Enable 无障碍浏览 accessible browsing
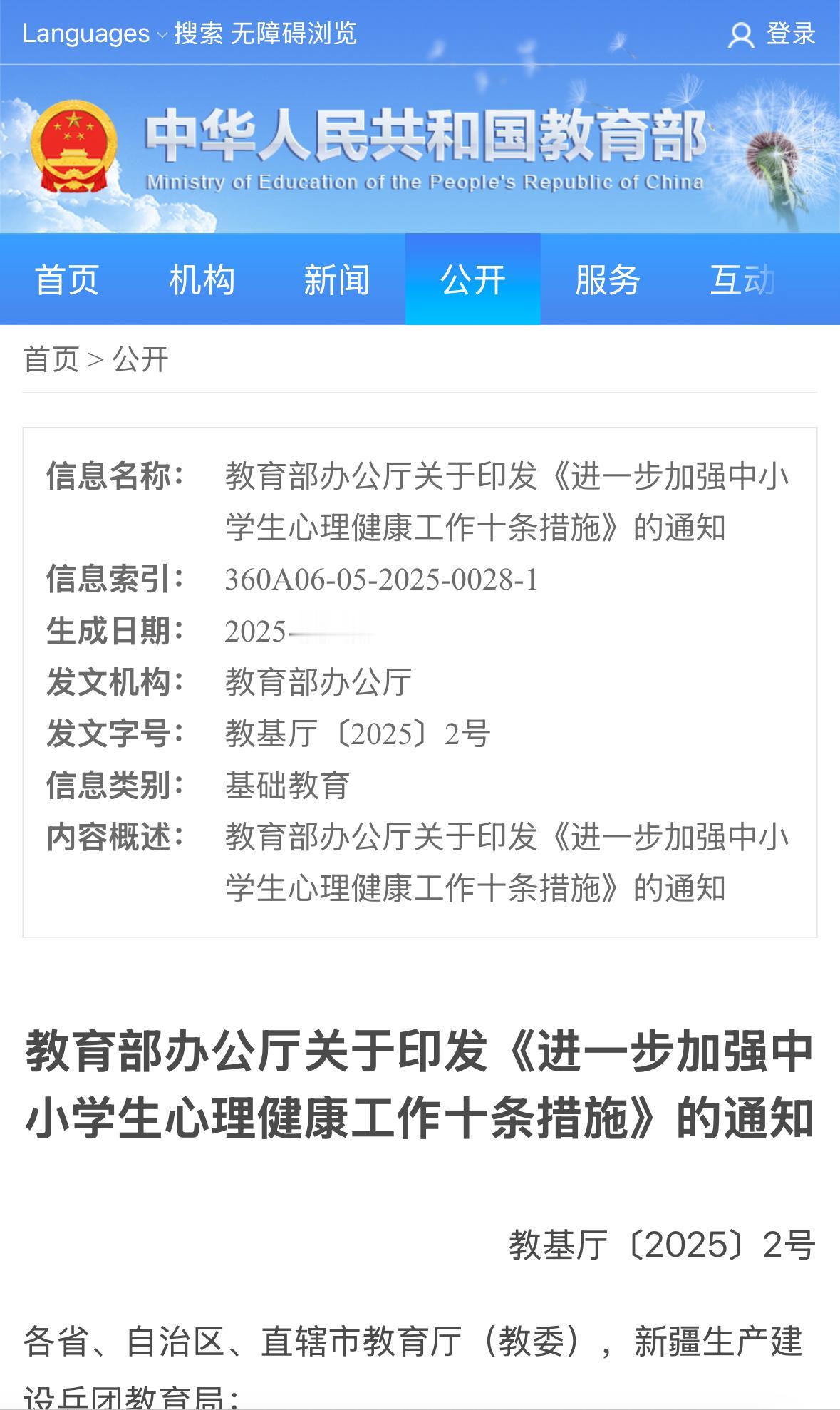The width and height of the screenshot is (840, 1410). [293, 34]
